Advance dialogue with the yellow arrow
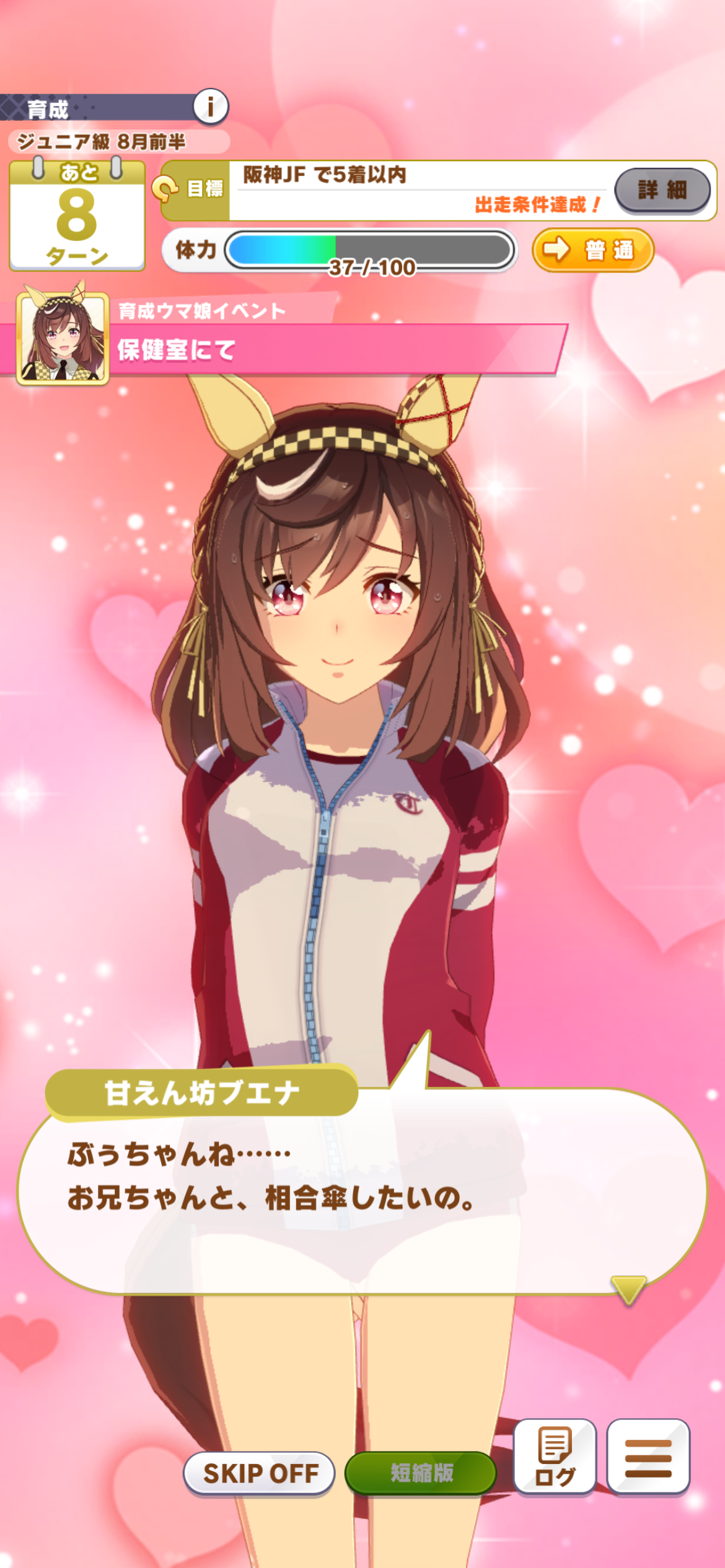The height and width of the screenshot is (1568, 725). 628,1289
